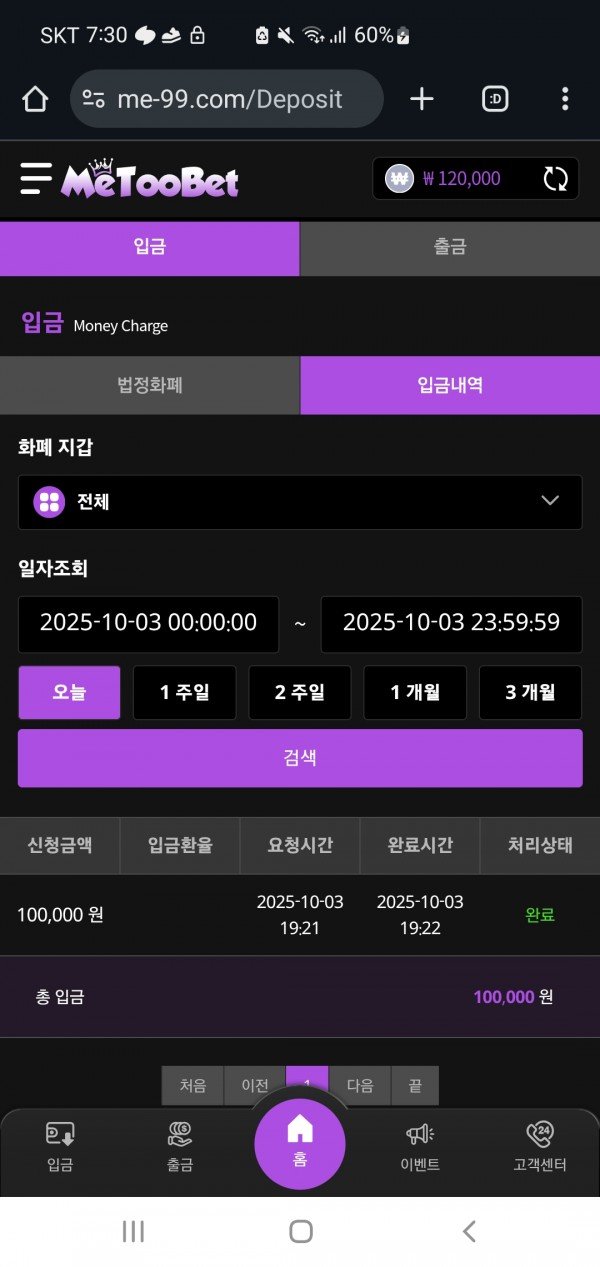This screenshot has width=600, height=1267.
Task: Tap the purple 검색 button
Action: (300, 758)
